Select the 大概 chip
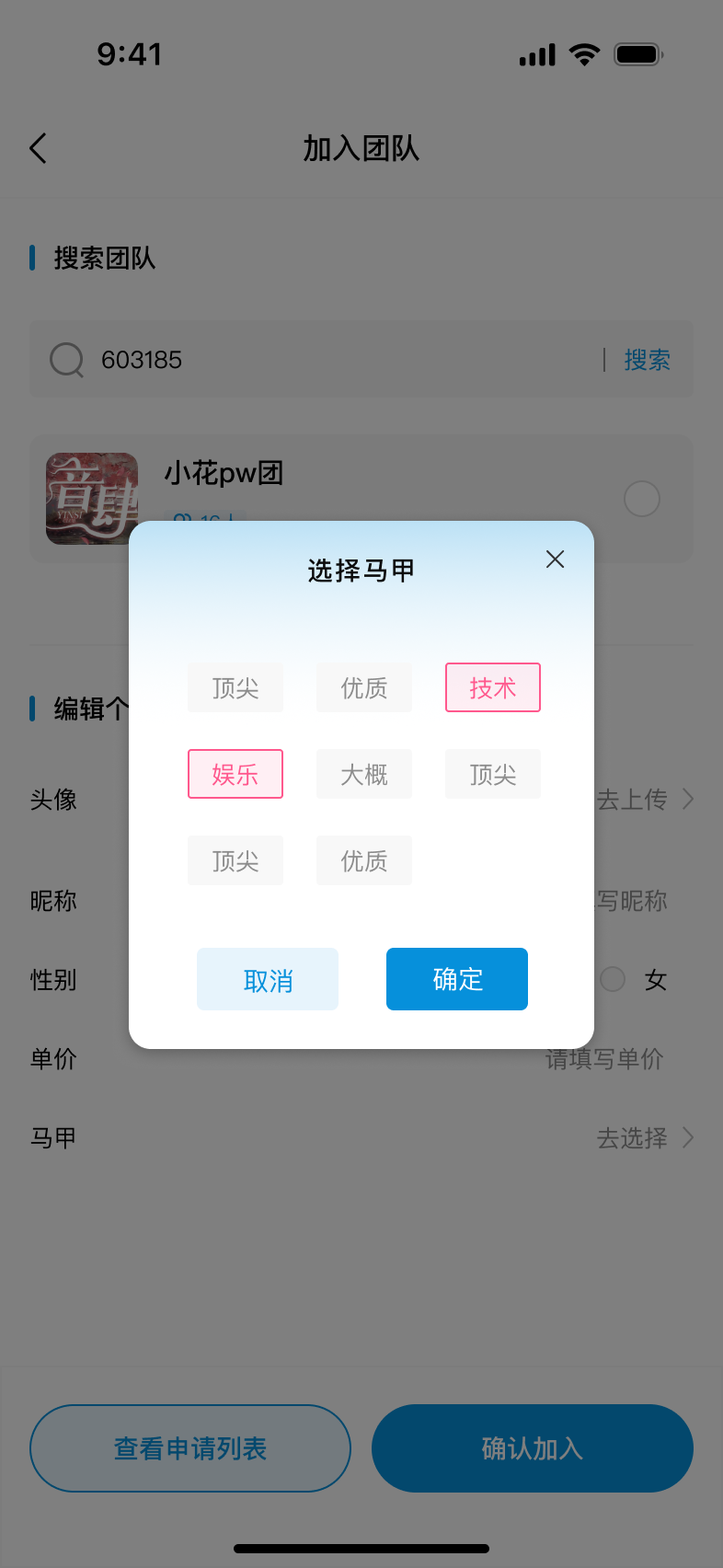The image size is (723, 1568). point(363,774)
